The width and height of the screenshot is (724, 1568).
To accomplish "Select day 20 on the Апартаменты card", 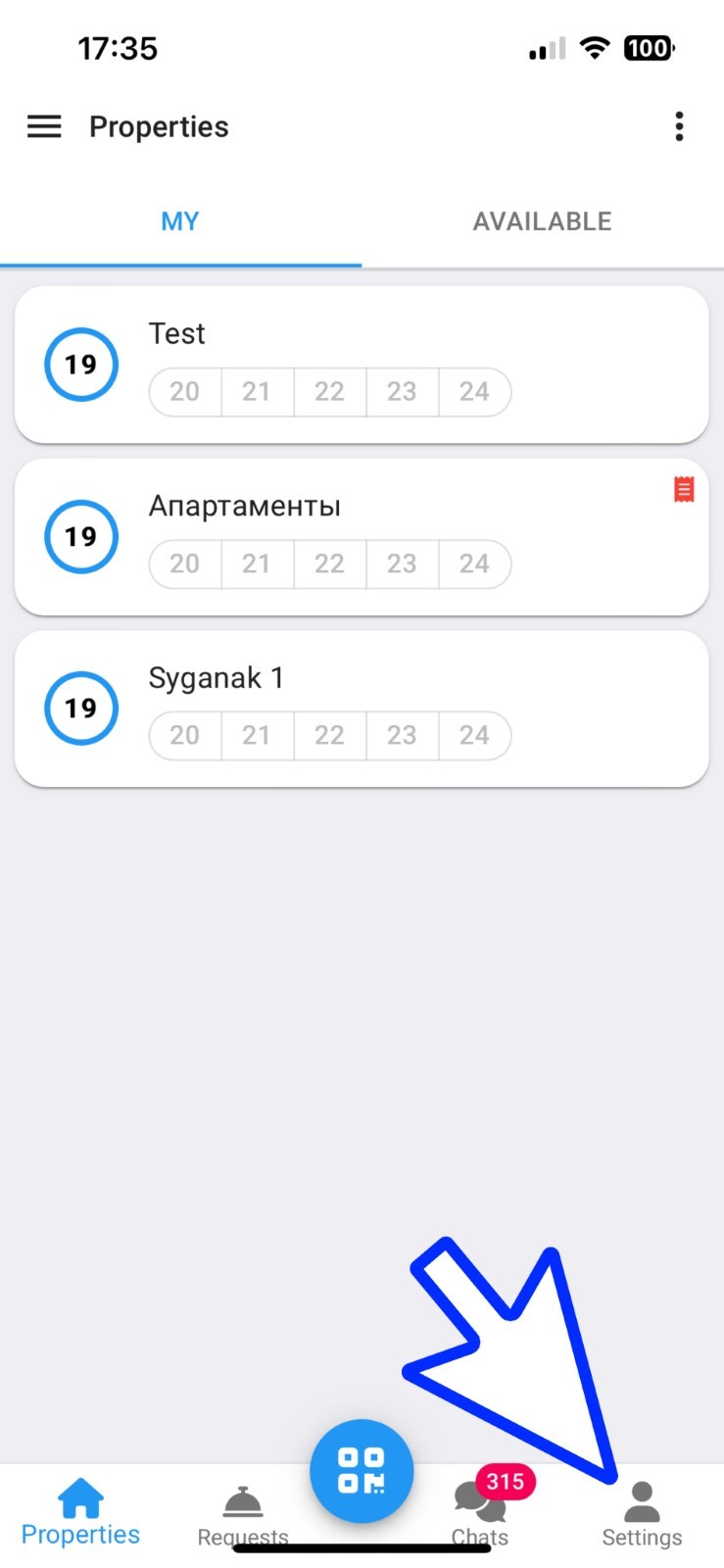I will tap(184, 563).
